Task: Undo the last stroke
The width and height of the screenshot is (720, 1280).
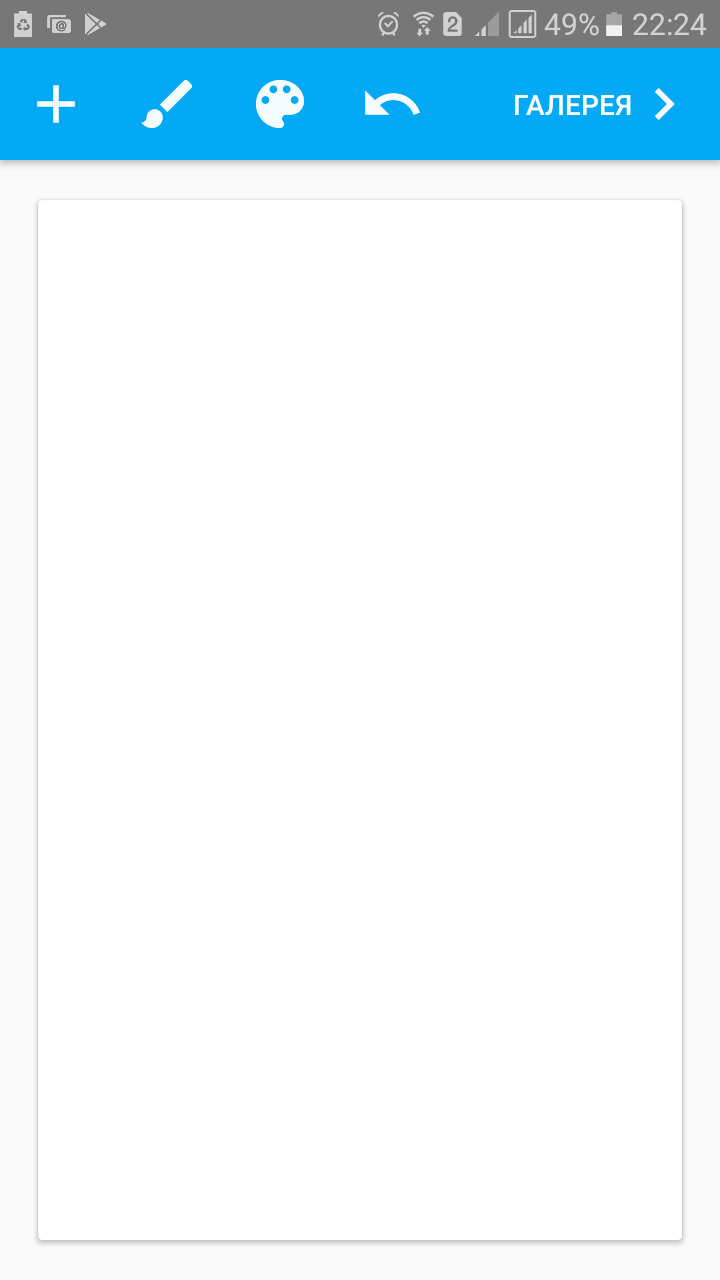Action: (392, 104)
